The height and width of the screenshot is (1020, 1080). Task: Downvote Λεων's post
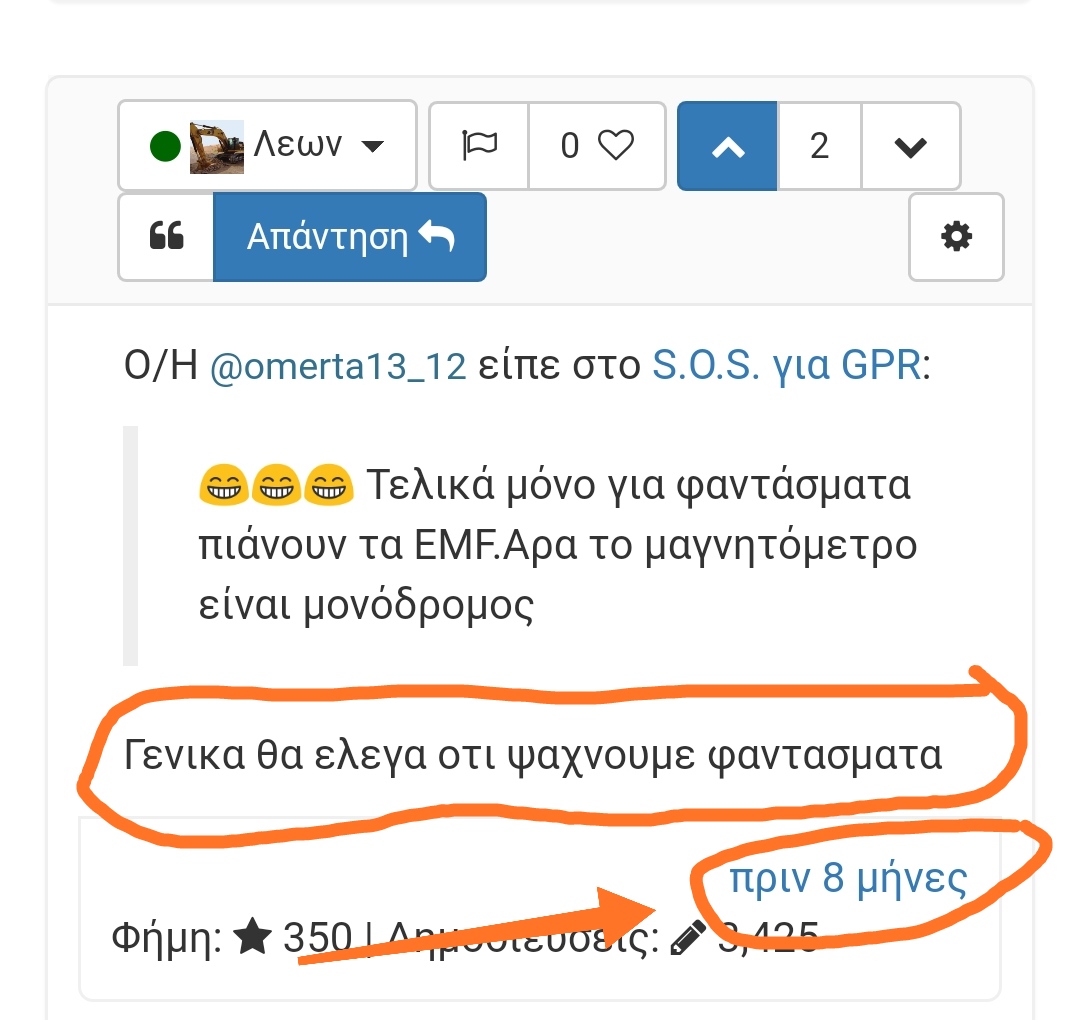pyautogui.click(x=910, y=146)
